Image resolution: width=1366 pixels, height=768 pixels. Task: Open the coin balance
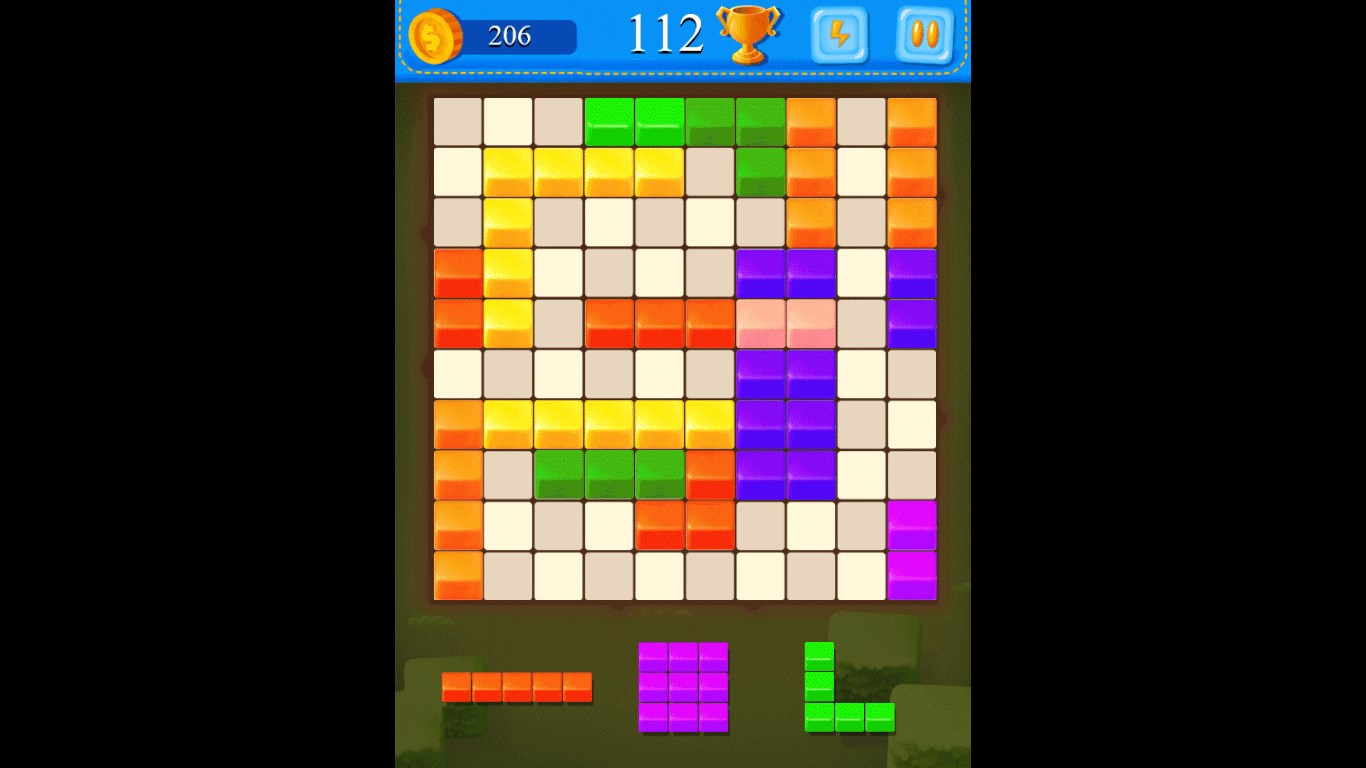click(x=492, y=36)
